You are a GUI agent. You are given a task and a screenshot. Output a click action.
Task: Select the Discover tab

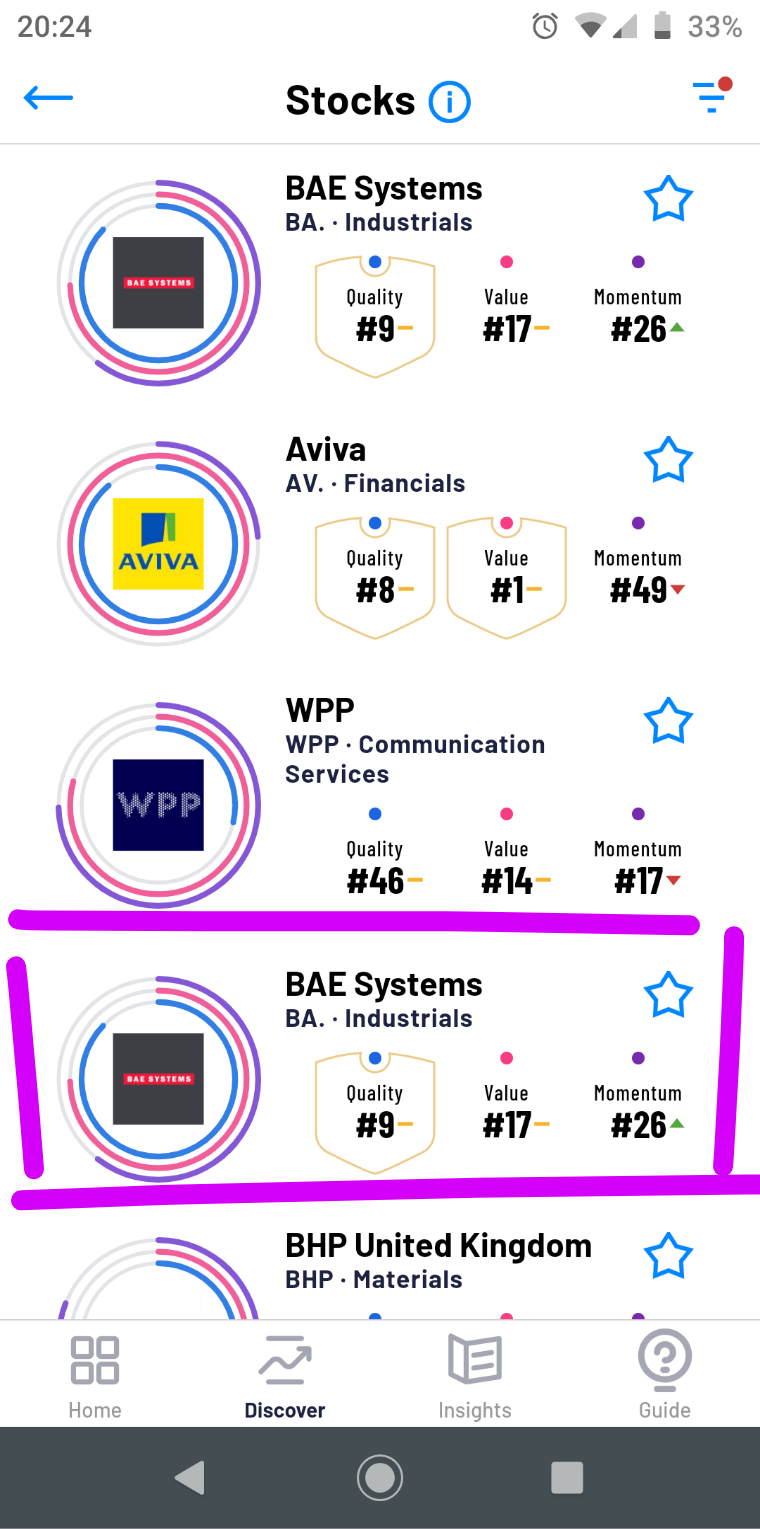tap(285, 1377)
